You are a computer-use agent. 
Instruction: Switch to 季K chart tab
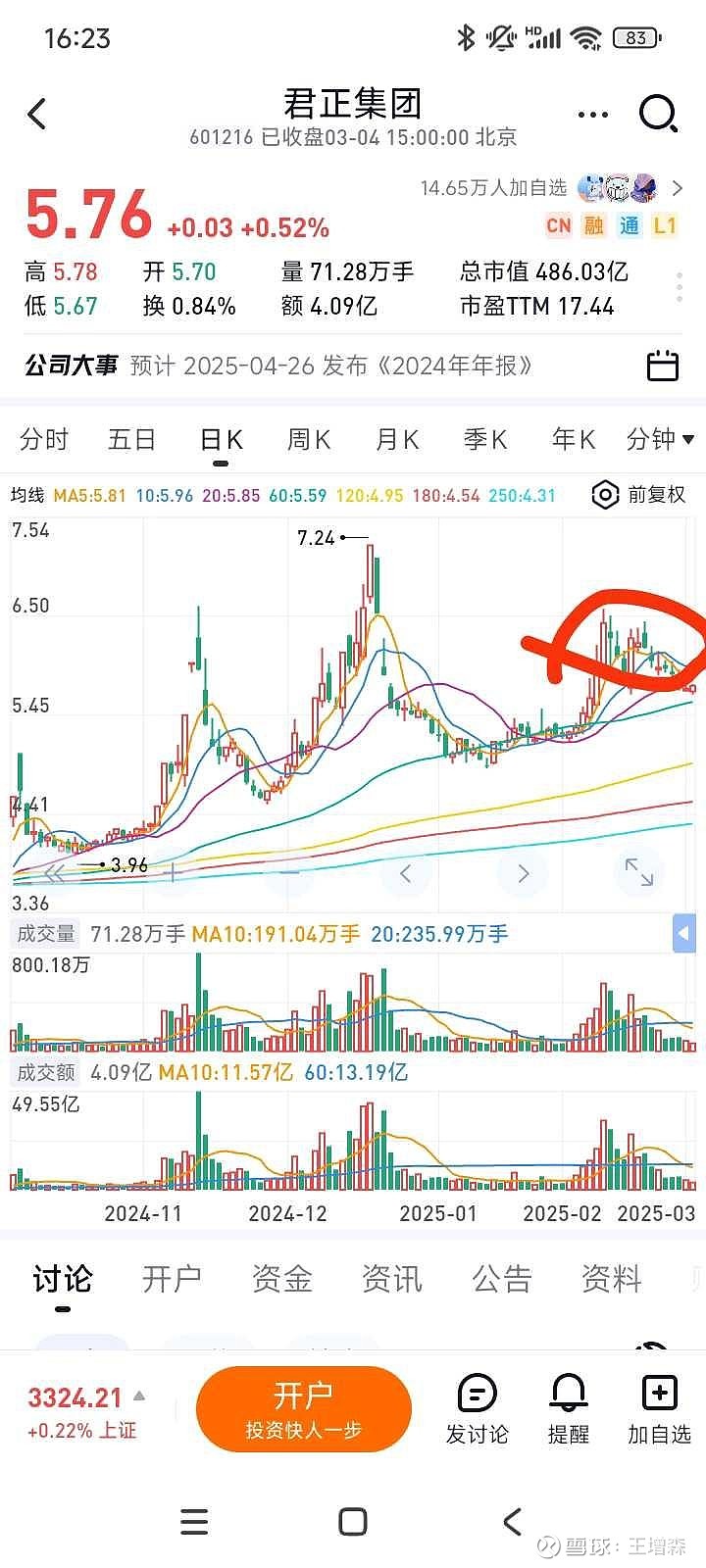(x=485, y=439)
